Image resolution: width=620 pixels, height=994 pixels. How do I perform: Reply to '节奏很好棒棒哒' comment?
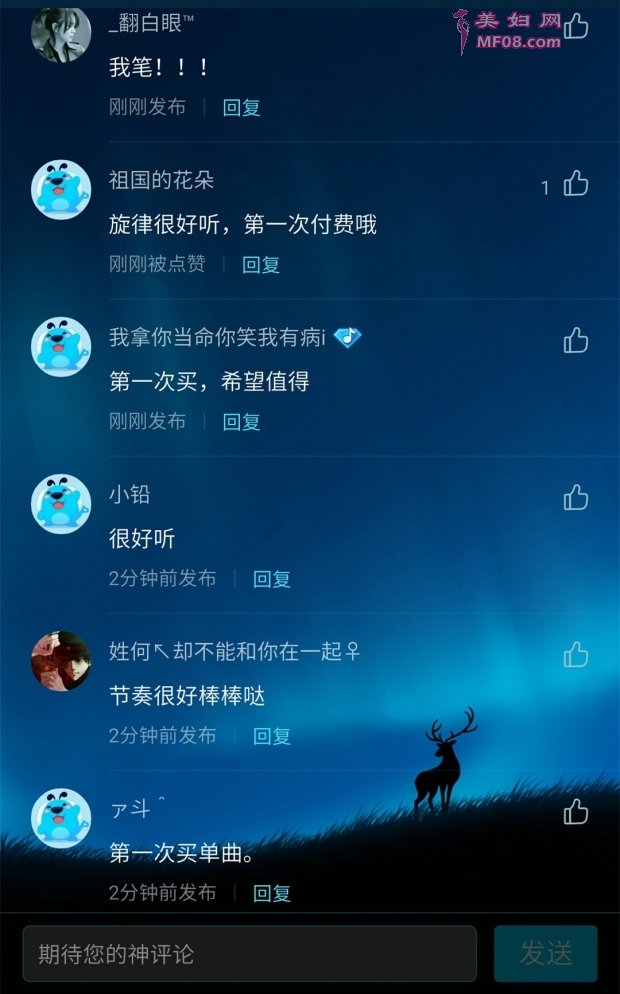coord(271,736)
